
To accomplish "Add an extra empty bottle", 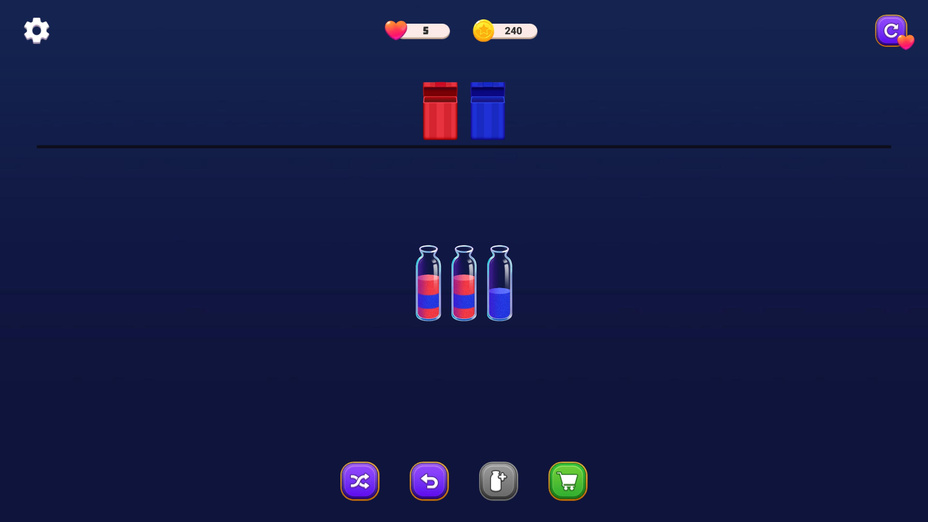I will (x=498, y=481).
